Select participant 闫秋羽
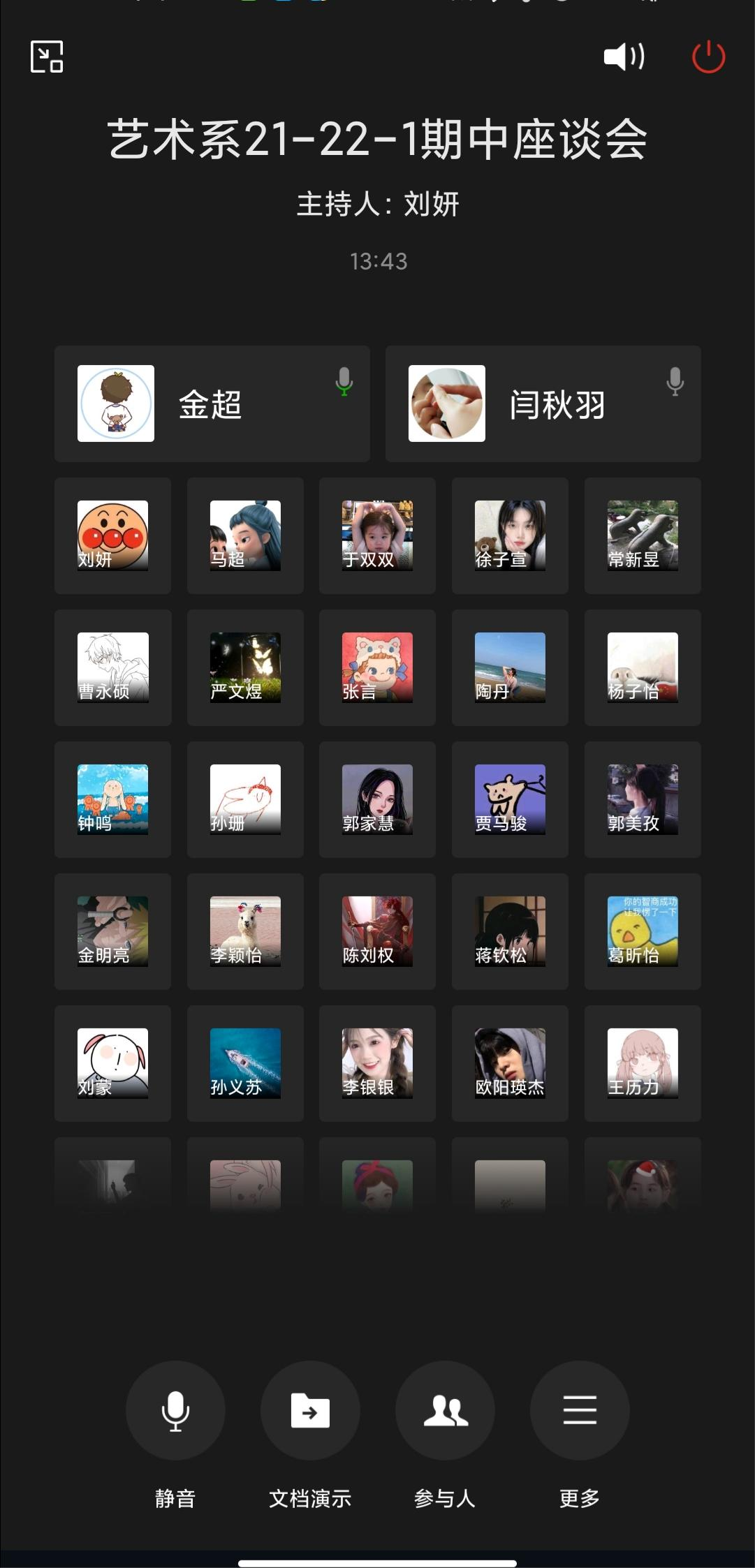The image size is (755, 1568). 543,404
